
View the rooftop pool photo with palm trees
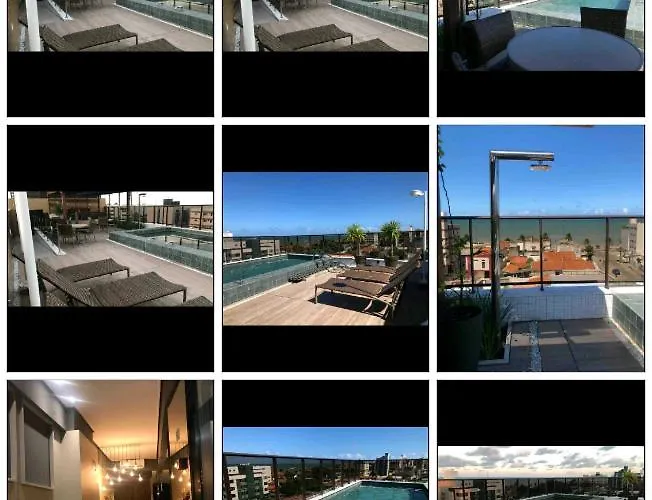click(x=325, y=248)
